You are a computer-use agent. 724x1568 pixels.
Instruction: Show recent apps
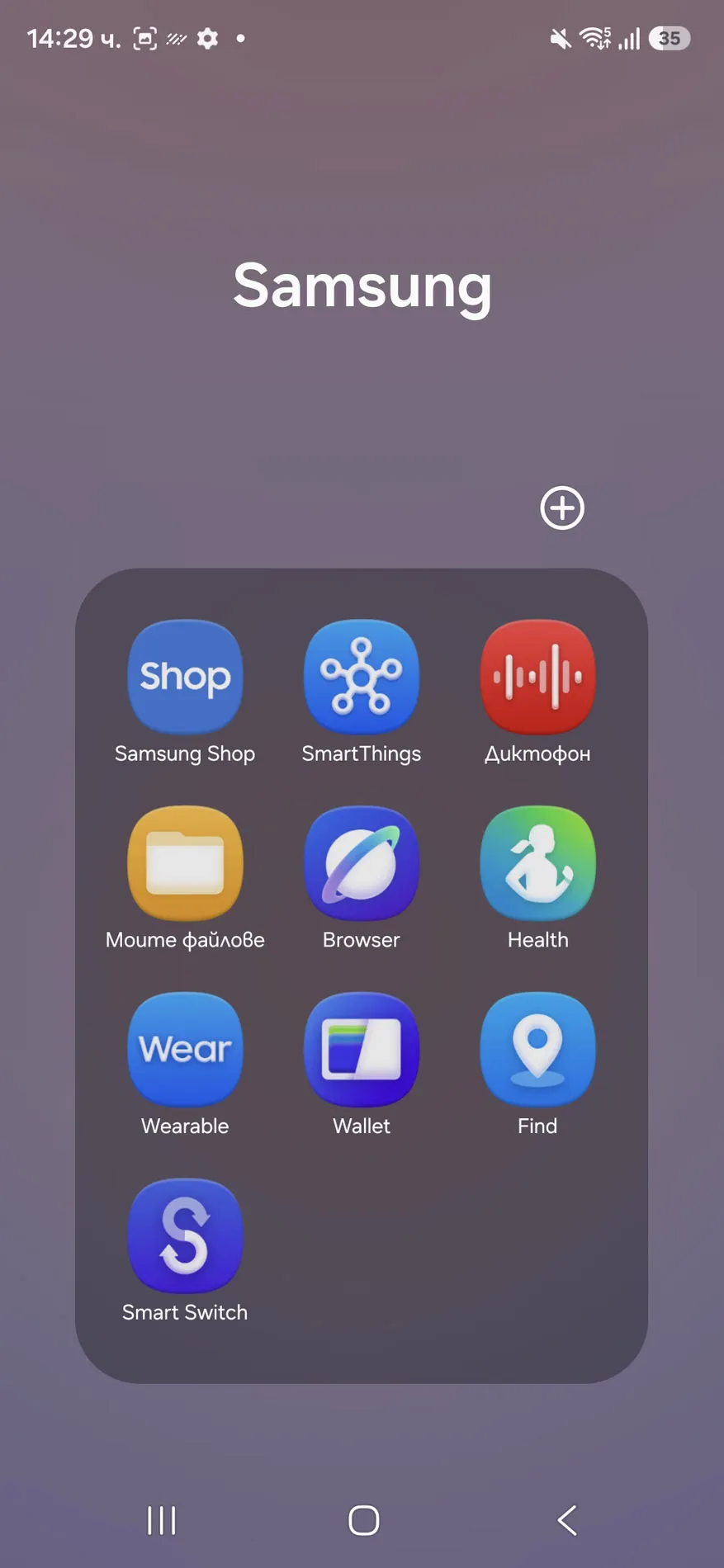coord(161,1520)
